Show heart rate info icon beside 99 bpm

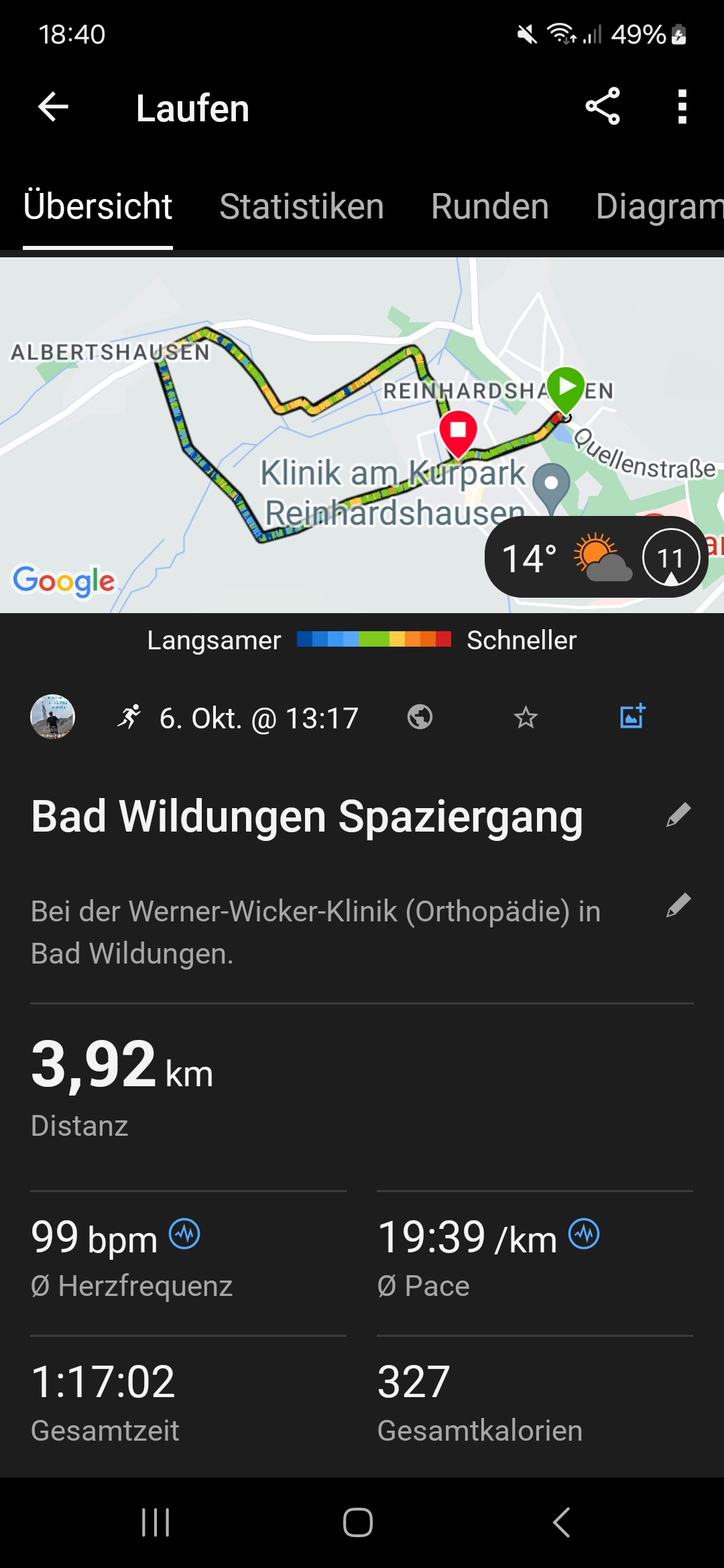point(184,1234)
